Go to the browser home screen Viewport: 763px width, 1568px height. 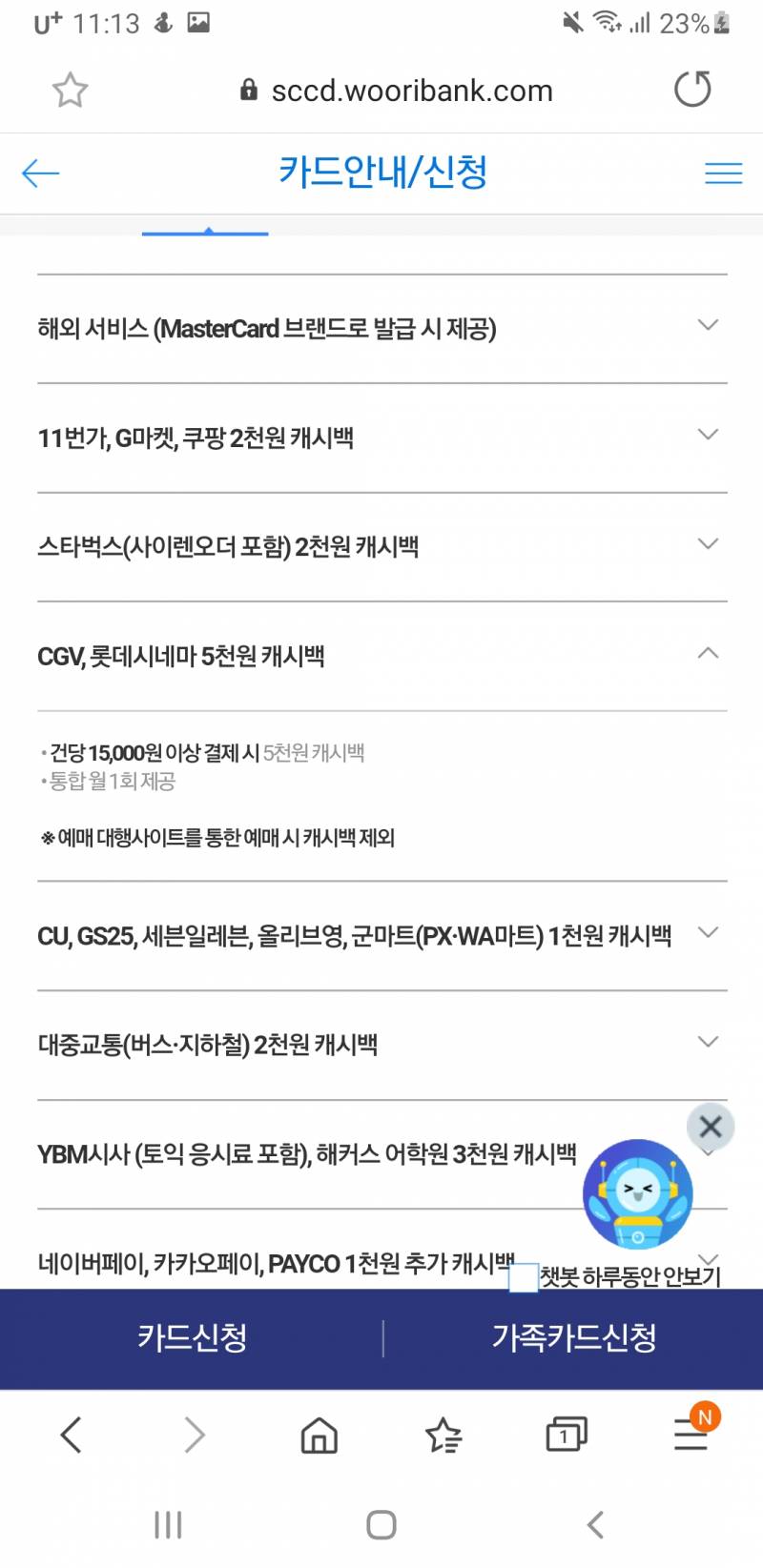point(319,1435)
